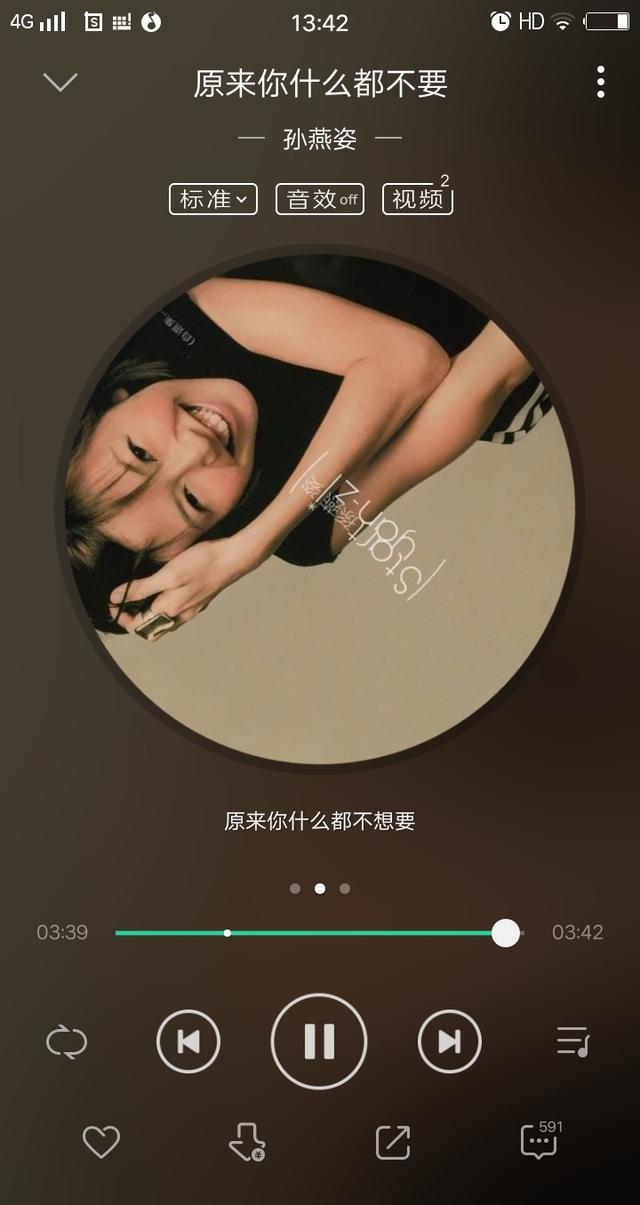Open the play queue list
The image size is (640, 1205).
point(573,1042)
